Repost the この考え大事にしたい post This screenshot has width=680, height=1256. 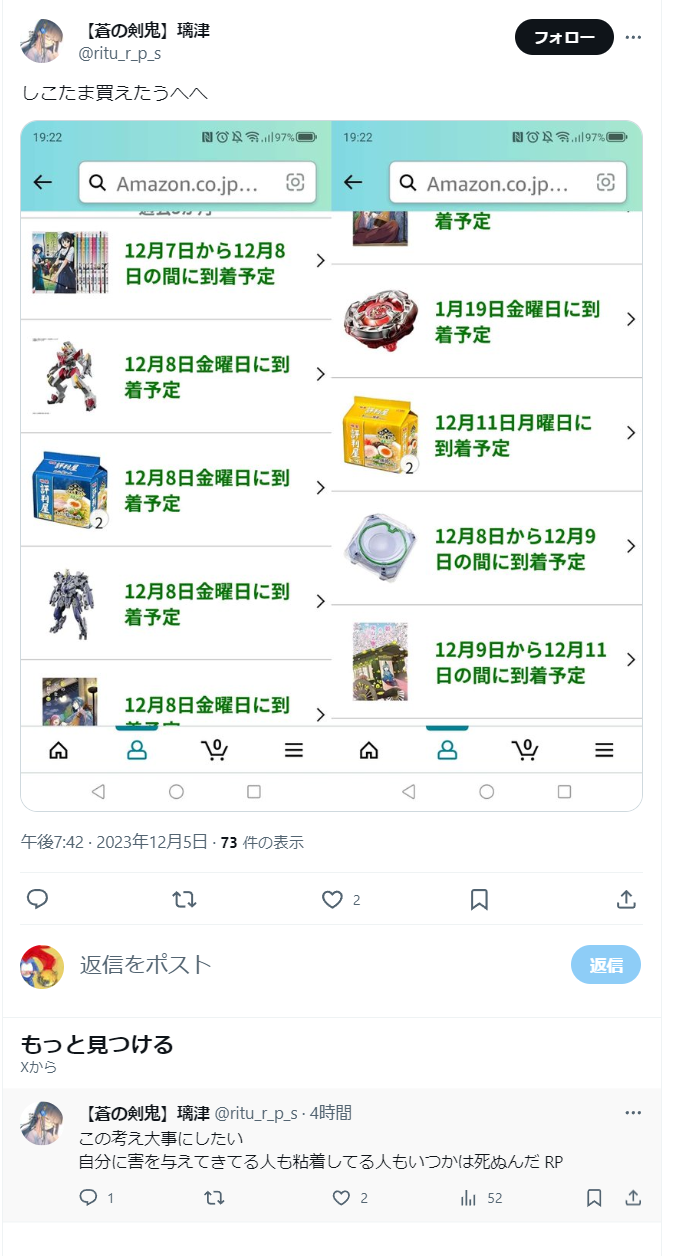(x=214, y=1197)
